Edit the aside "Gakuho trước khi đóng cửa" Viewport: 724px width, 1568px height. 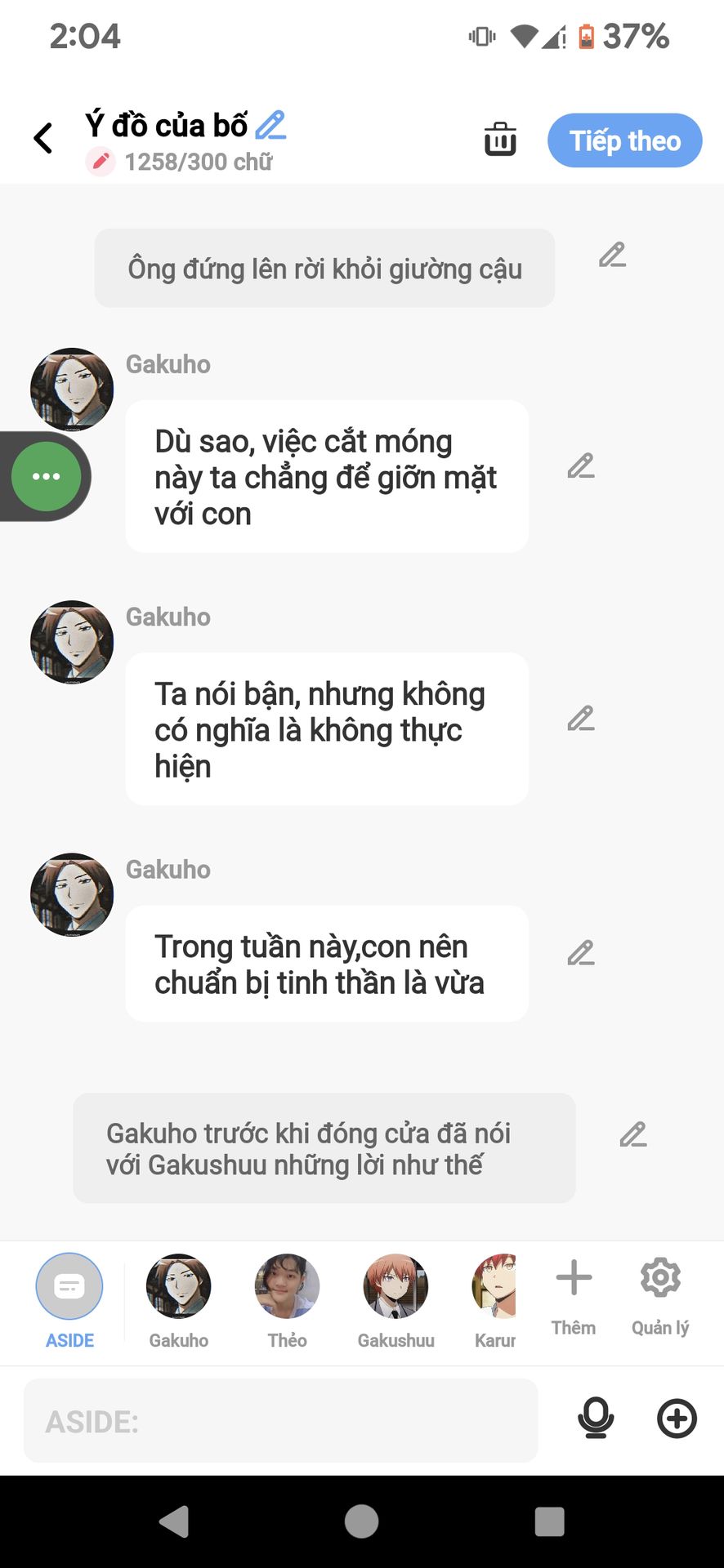633,1135
